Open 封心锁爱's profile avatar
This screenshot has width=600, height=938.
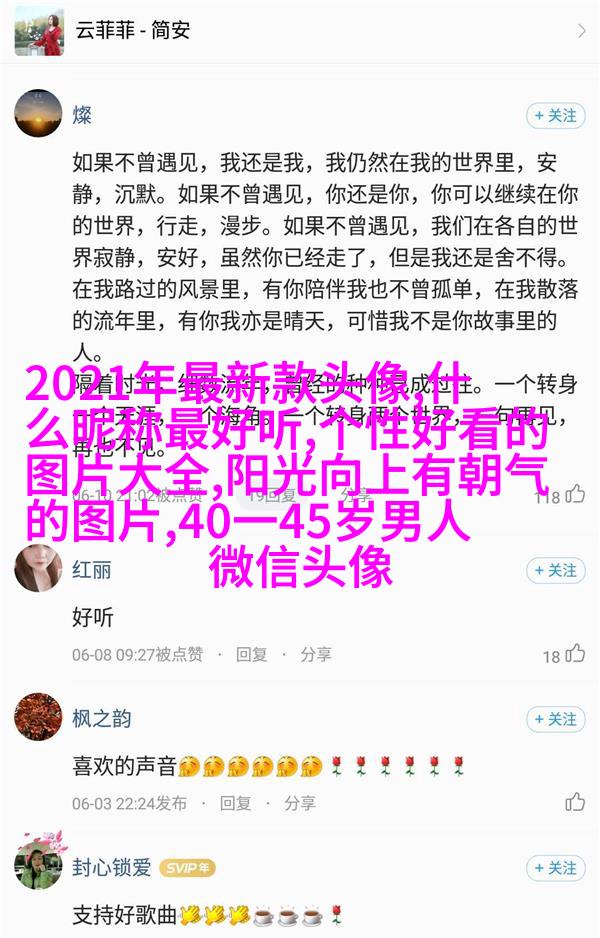pos(38,866)
